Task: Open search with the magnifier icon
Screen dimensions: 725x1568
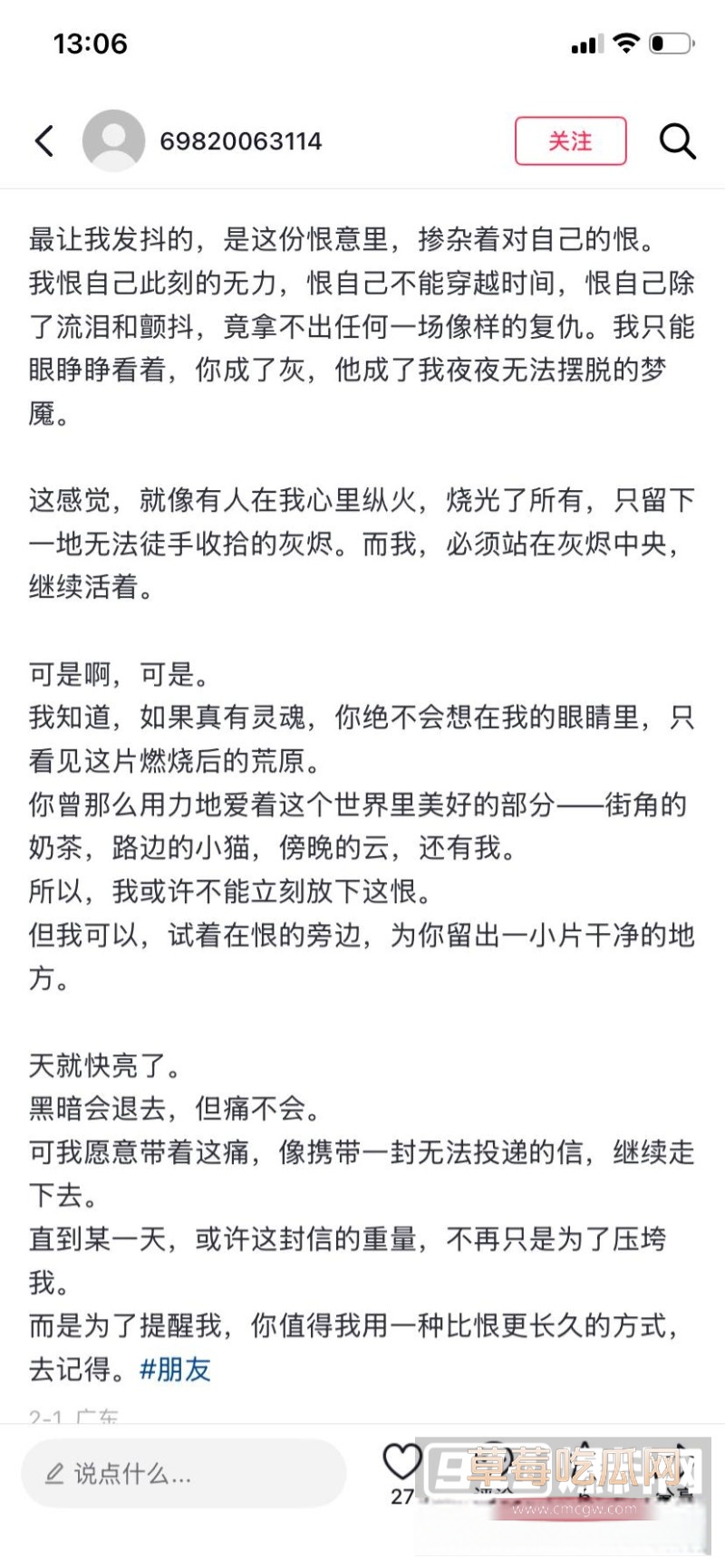Action: click(x=677, y=140)
